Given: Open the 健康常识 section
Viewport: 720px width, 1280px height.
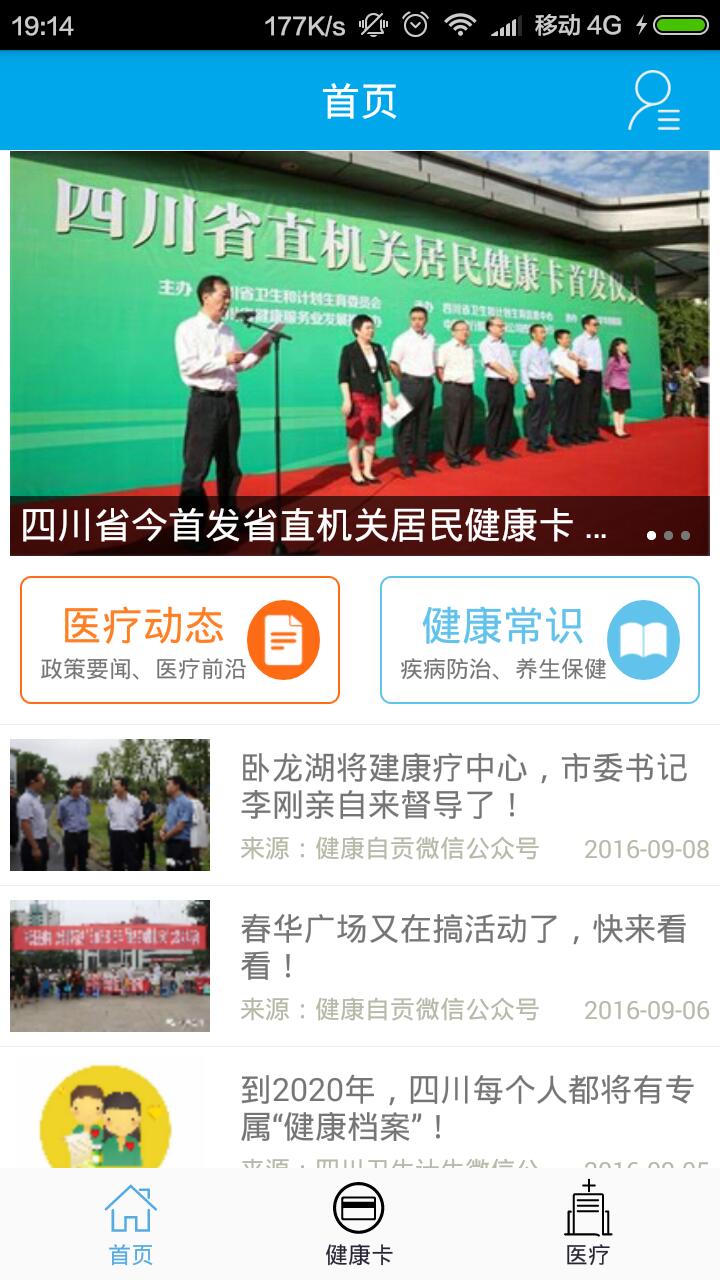Looking at the screenshot, I should (540, 640).
